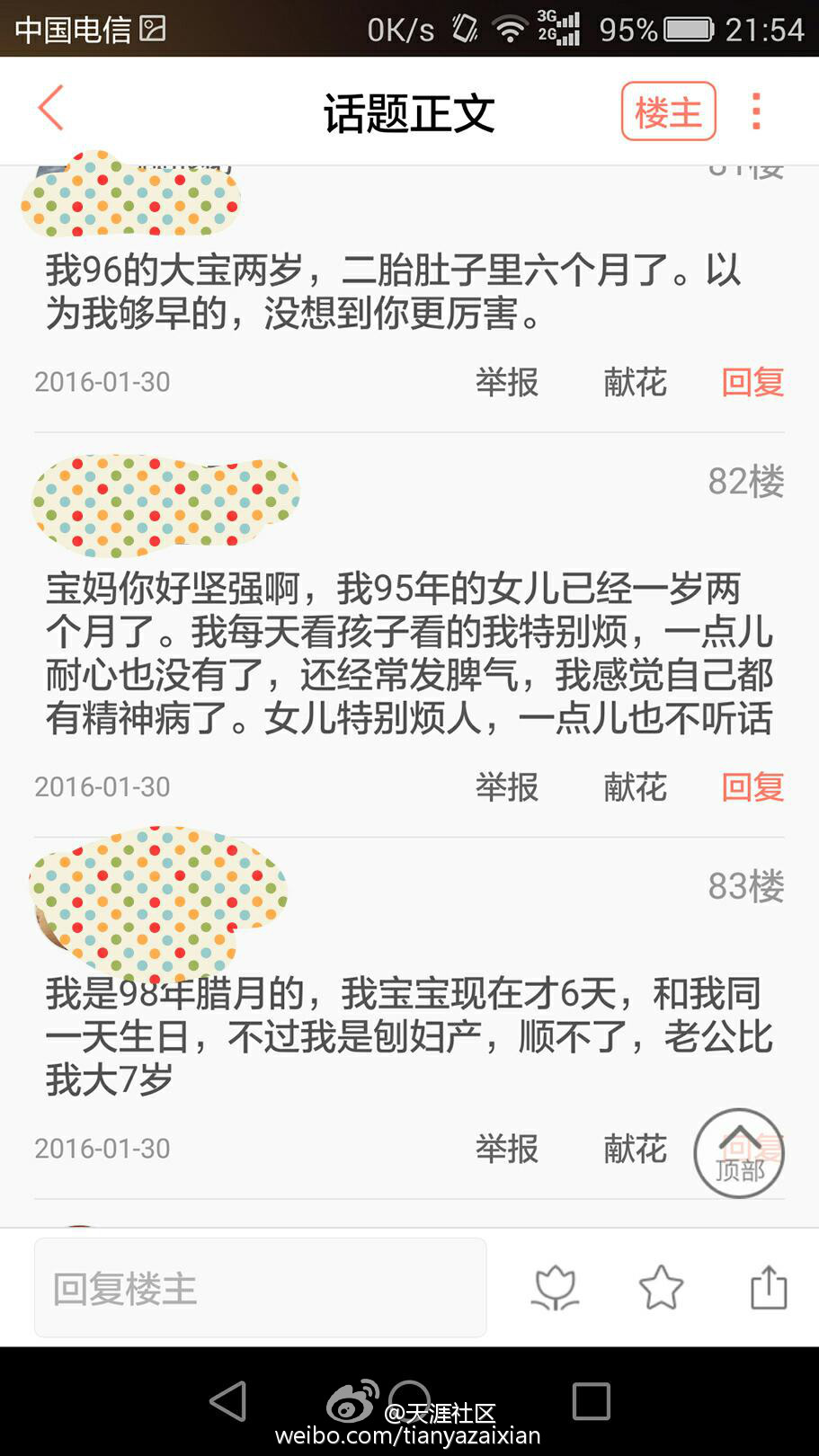Tap 举报 on the 83楼 comment
The image size is (819, 1456).
tap(507, 1149)
